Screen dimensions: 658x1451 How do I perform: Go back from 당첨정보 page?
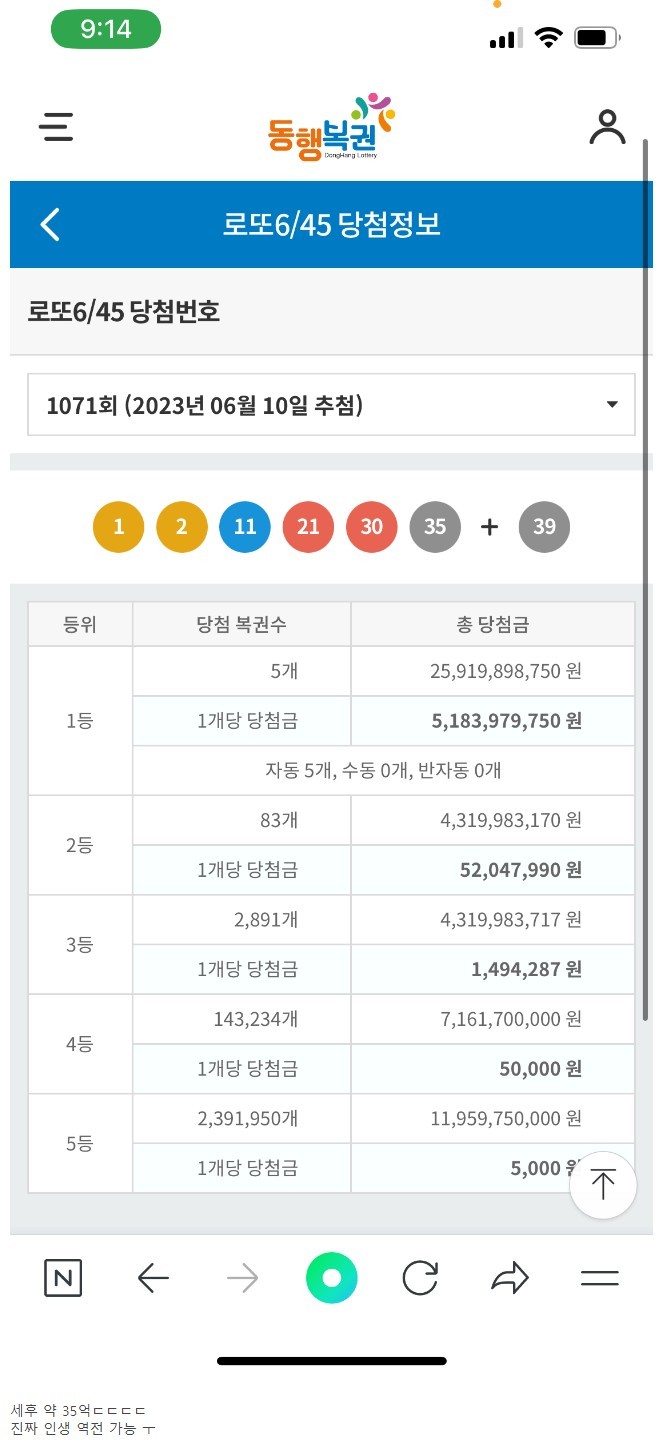[x=50, y=224]
